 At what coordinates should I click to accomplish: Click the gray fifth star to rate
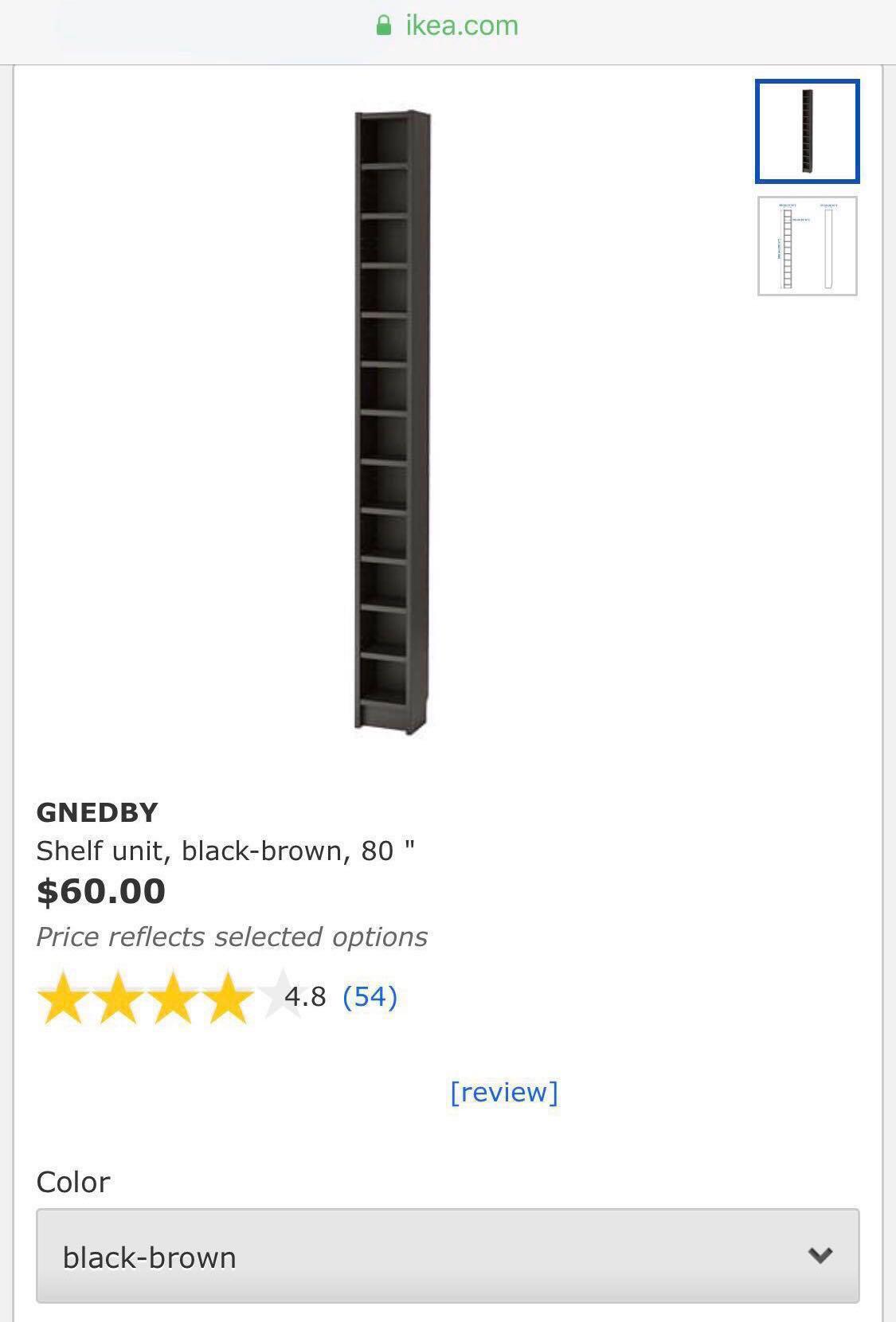click(x=279, y=997)
